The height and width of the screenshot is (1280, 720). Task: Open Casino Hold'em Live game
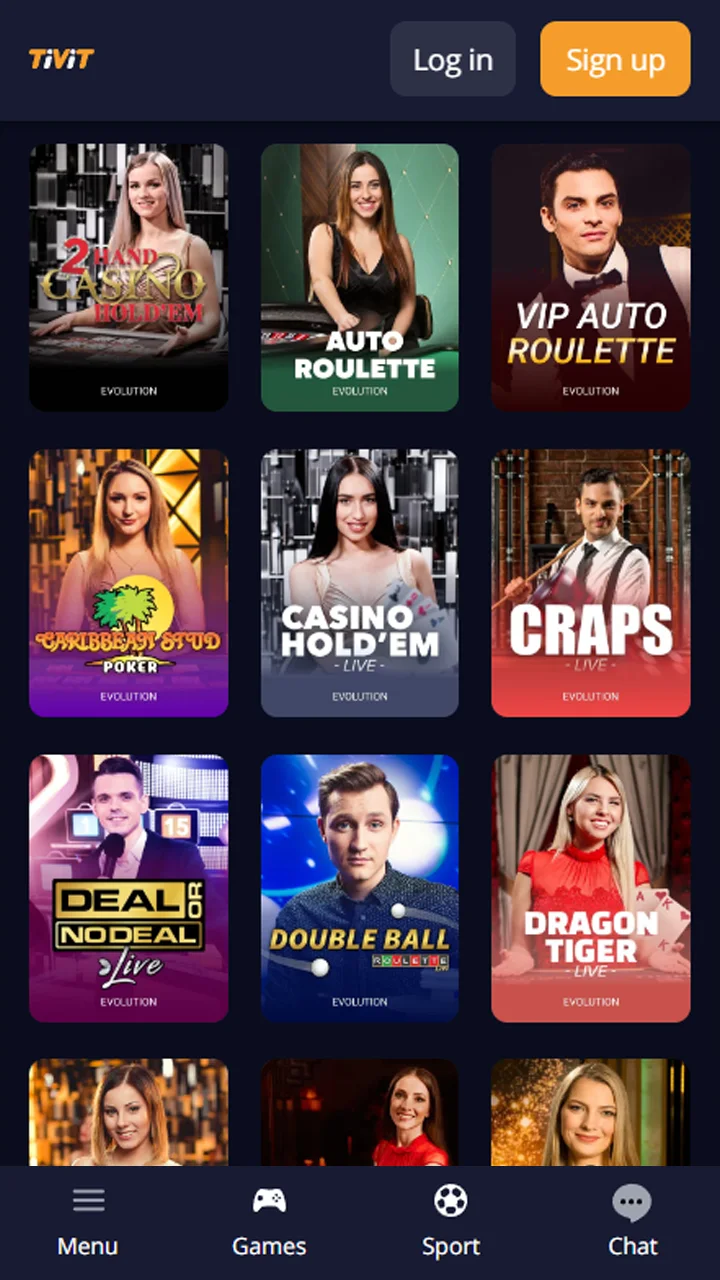coord(359,582)
